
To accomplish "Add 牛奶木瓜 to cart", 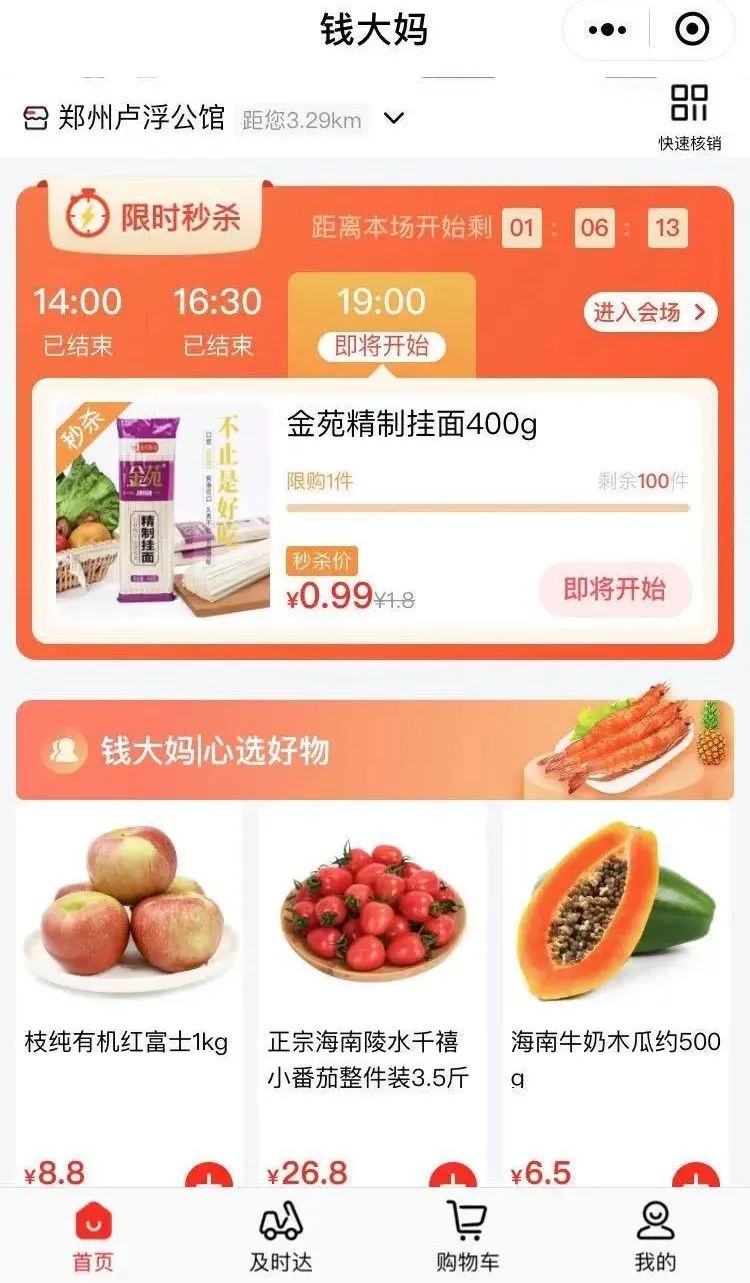I will tap(695, 1177).
